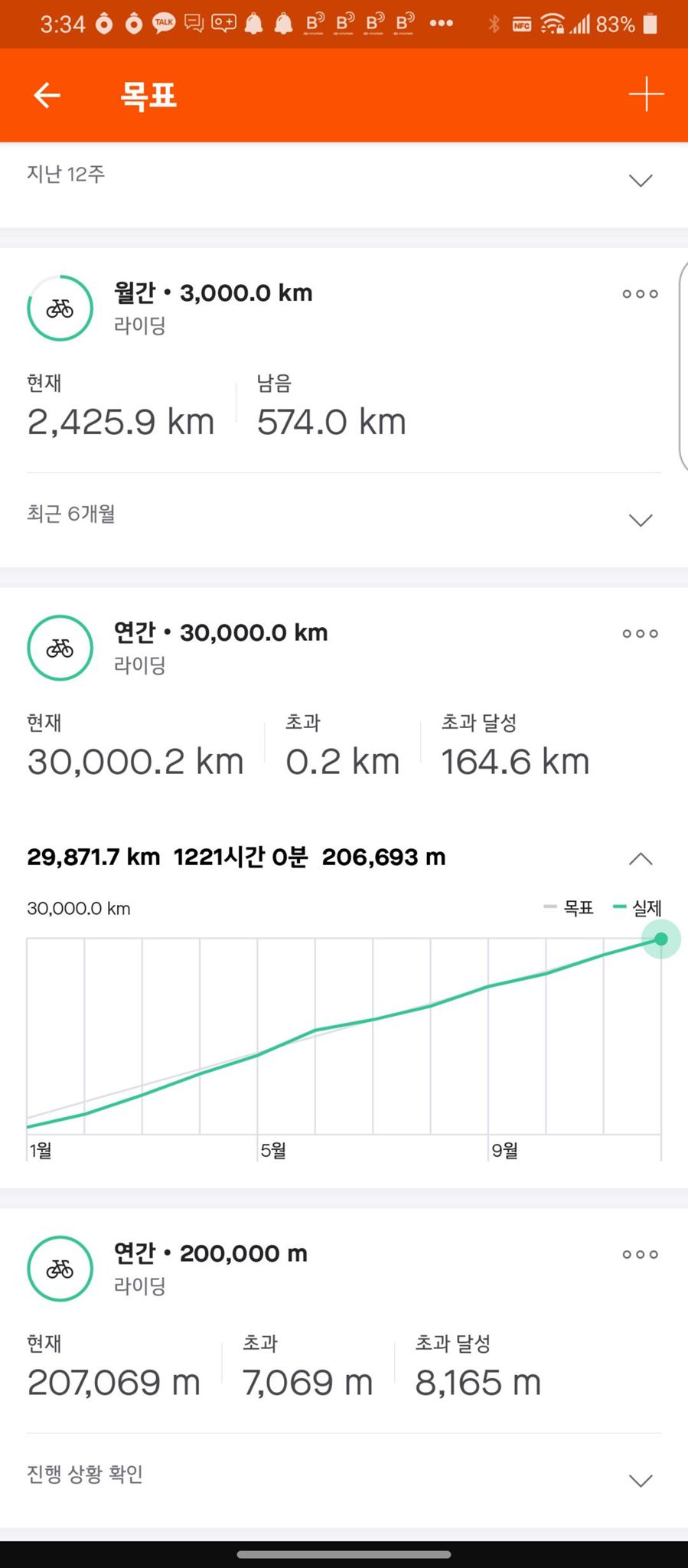Image resolution: width=688 pixels, height=1568 pixels.
Task: Go back from the 목표 screen
Action: click(x=47, y=96)
